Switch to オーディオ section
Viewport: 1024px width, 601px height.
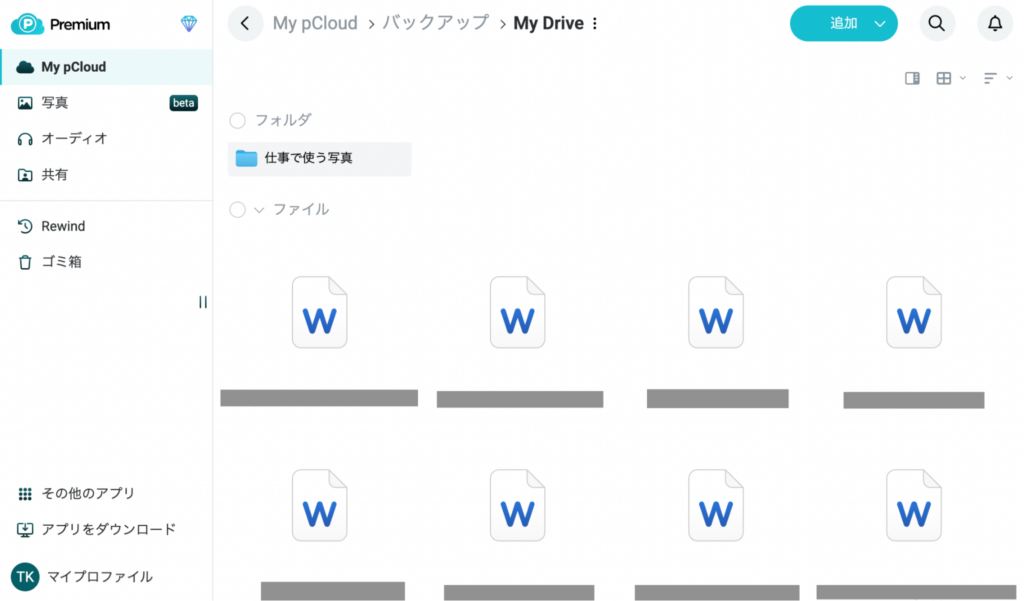74,139
